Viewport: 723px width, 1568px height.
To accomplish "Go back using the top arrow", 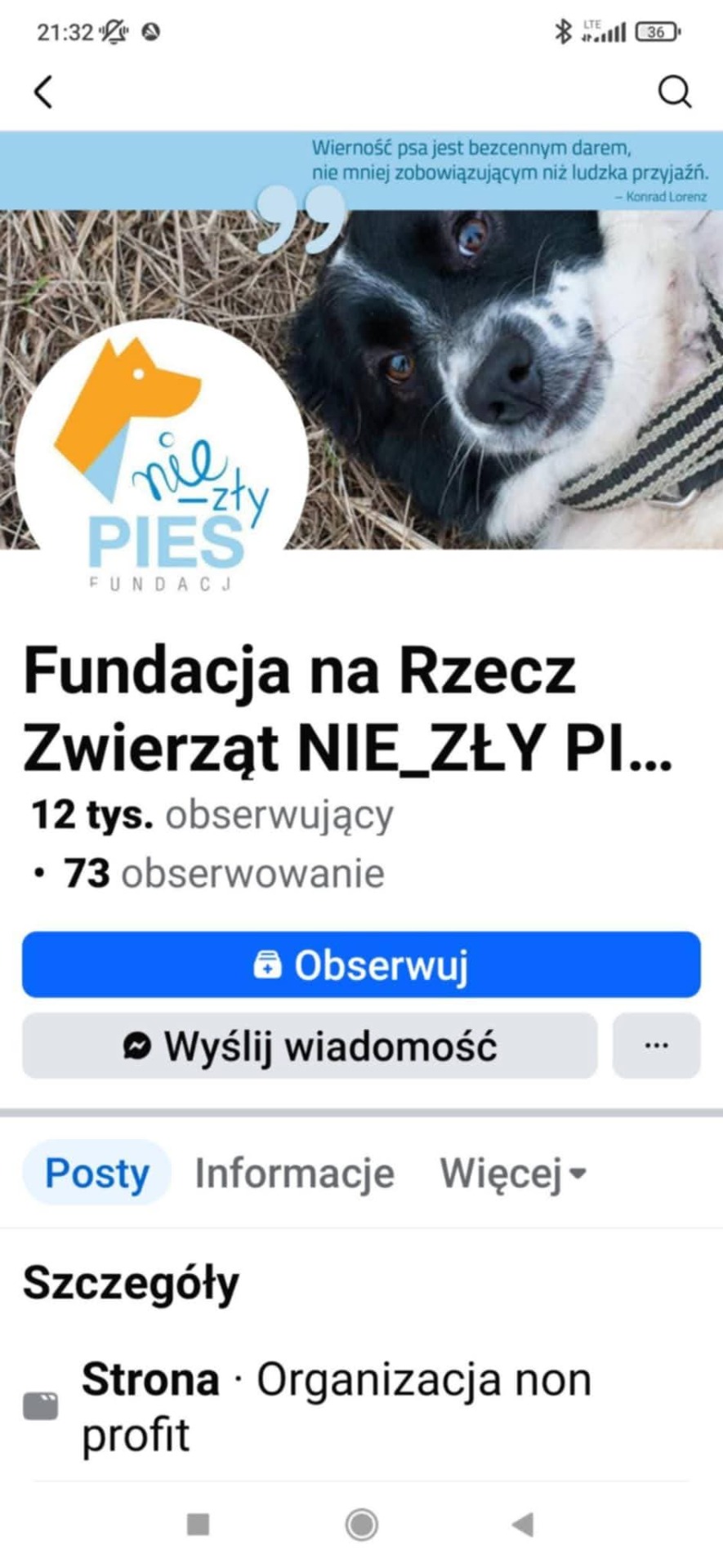I will pyautogui.click(x=44, y=91).
